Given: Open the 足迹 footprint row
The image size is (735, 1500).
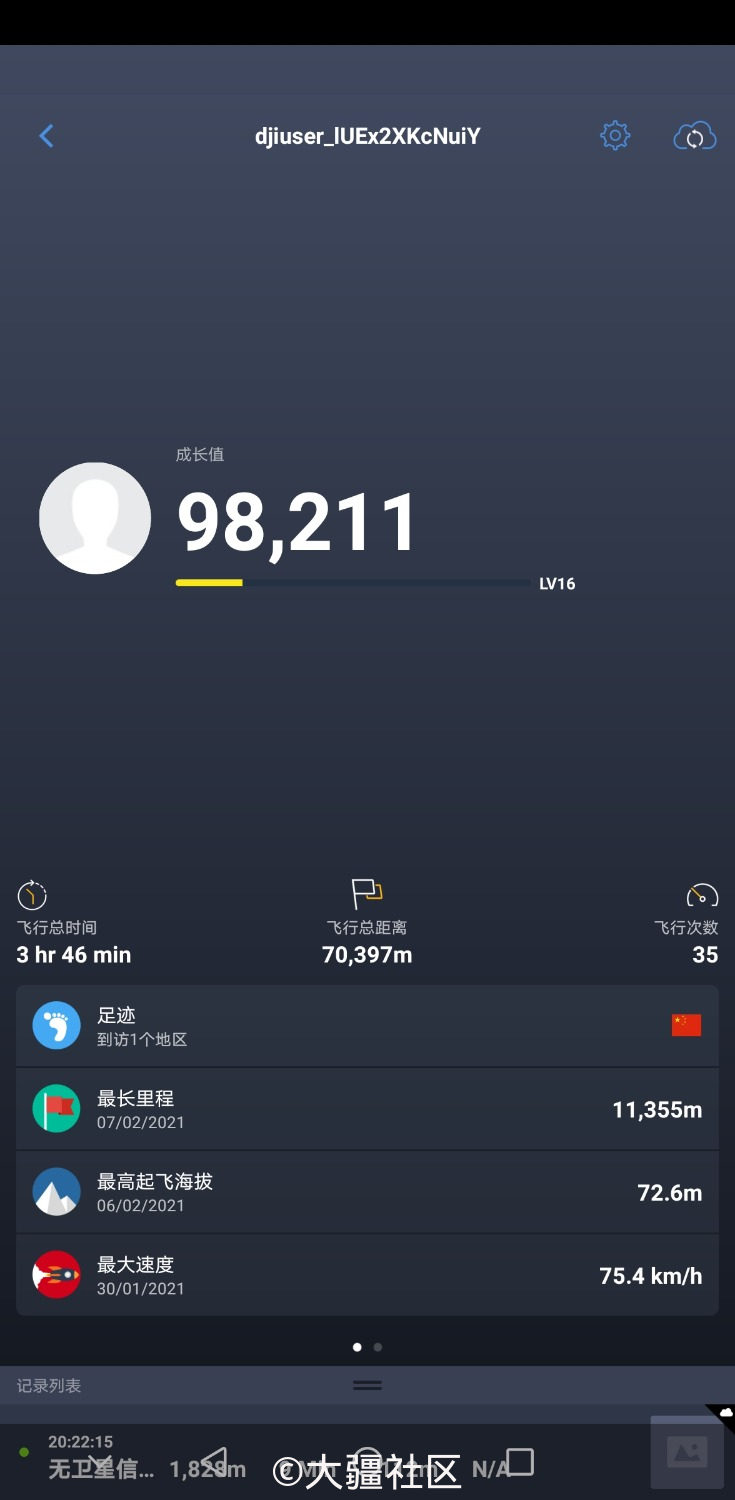Looking at the screenshot, I should tap(367, 1026).
